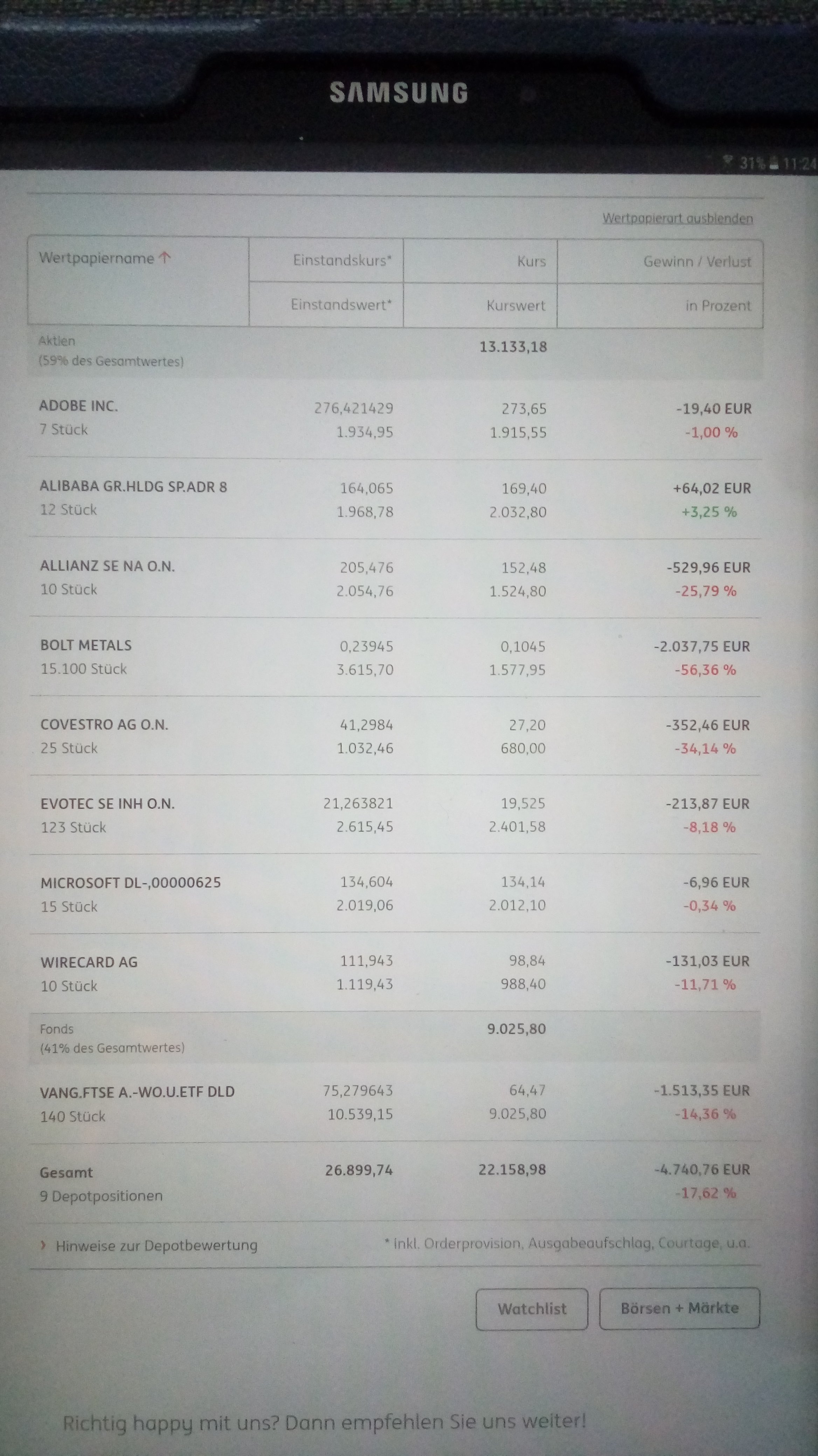View EVOTEC SE INH O.N. details
The image size is (818, 1456).
108,804
